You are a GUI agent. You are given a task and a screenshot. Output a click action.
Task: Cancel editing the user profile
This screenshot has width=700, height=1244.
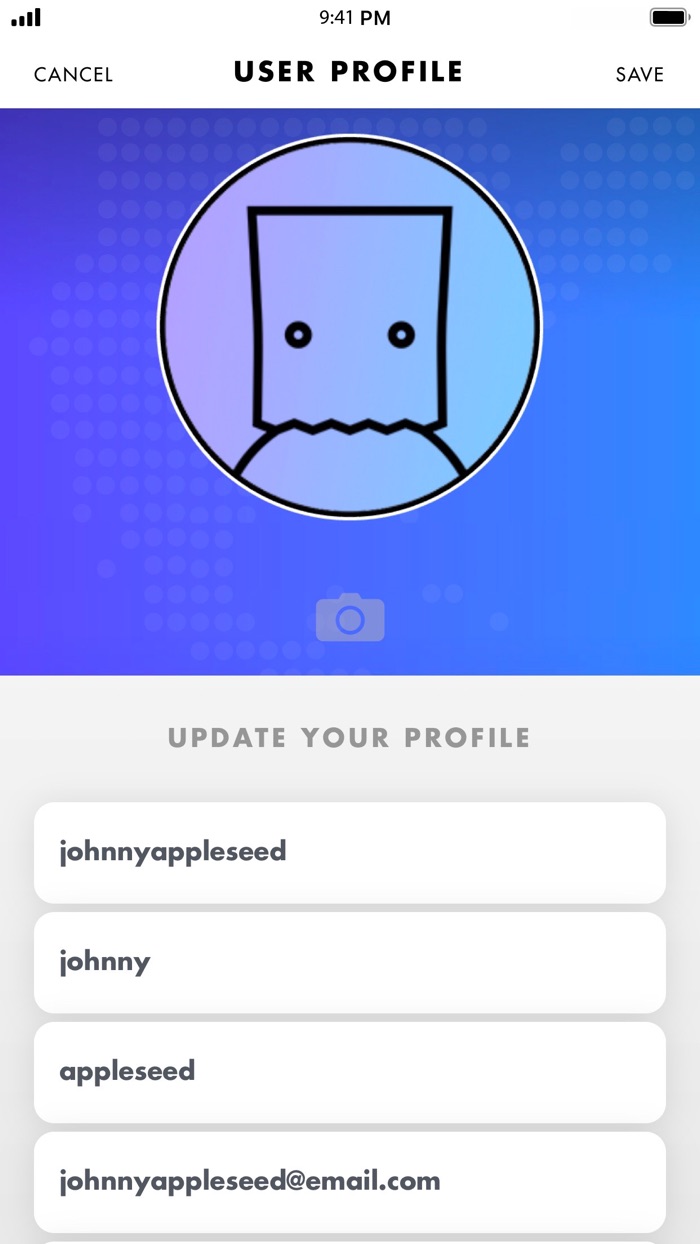[x=73, y=75]
